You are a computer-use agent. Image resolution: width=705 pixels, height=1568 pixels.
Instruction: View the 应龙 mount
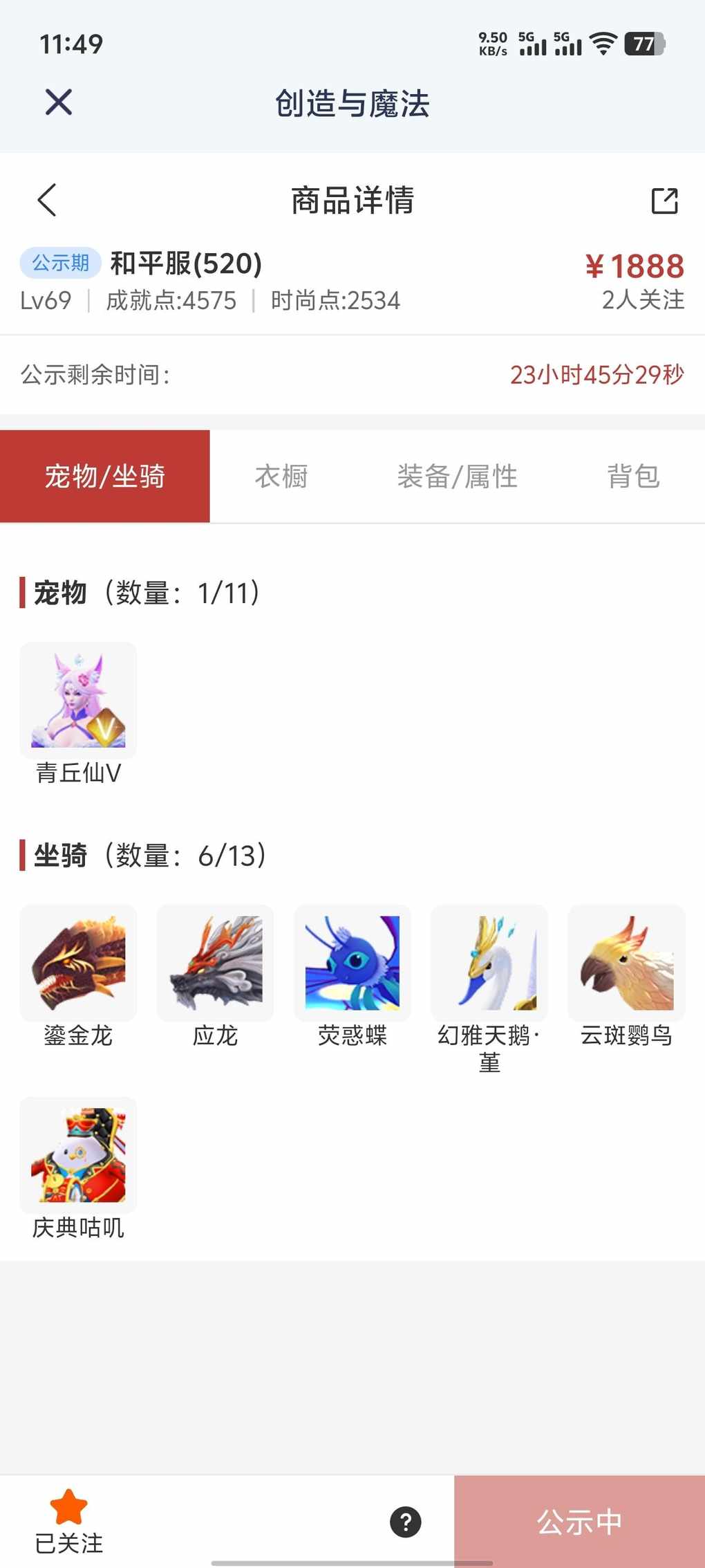(x=215, y=963)
